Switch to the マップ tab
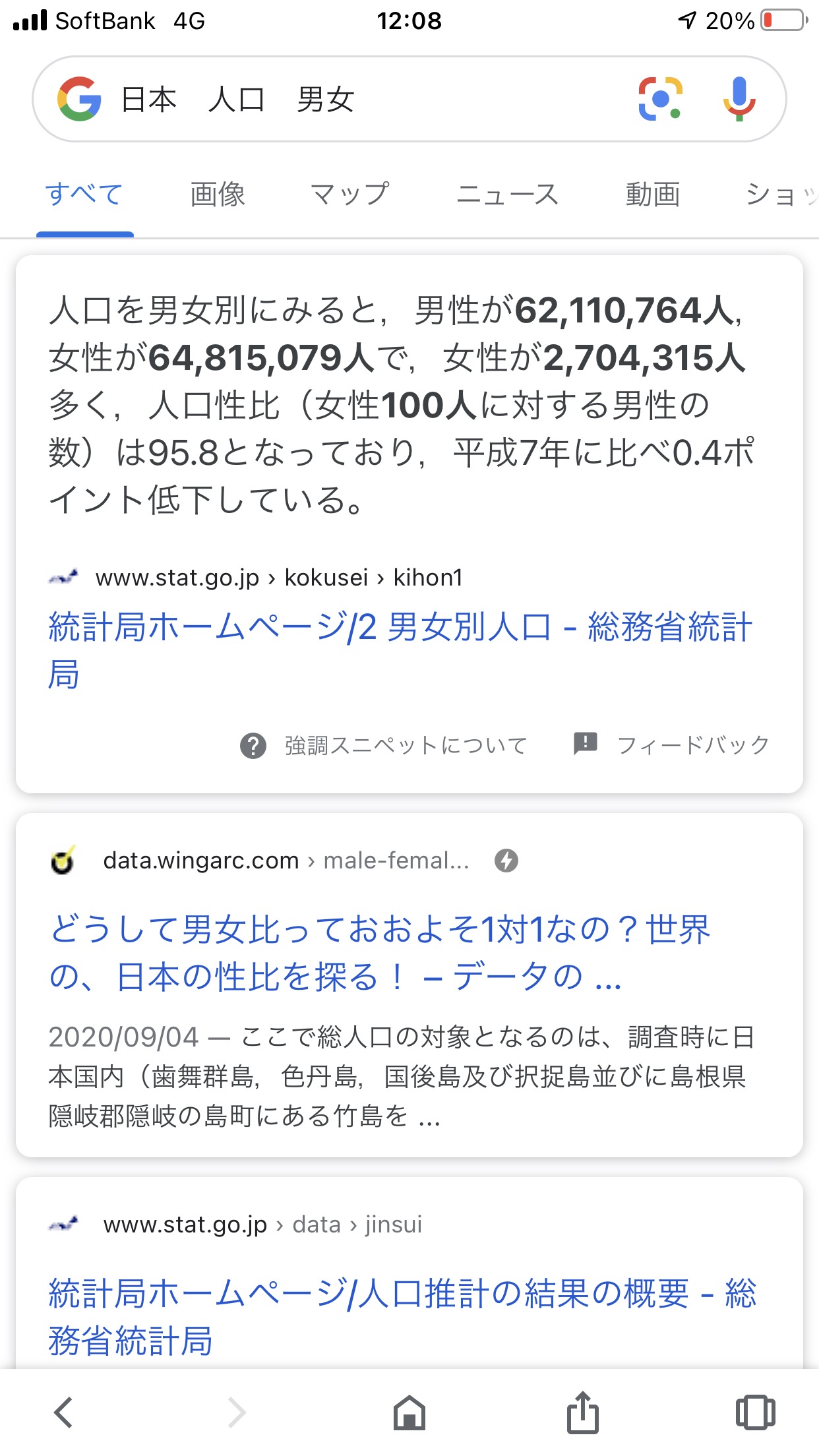819x1456 pixels. [350, 195]
